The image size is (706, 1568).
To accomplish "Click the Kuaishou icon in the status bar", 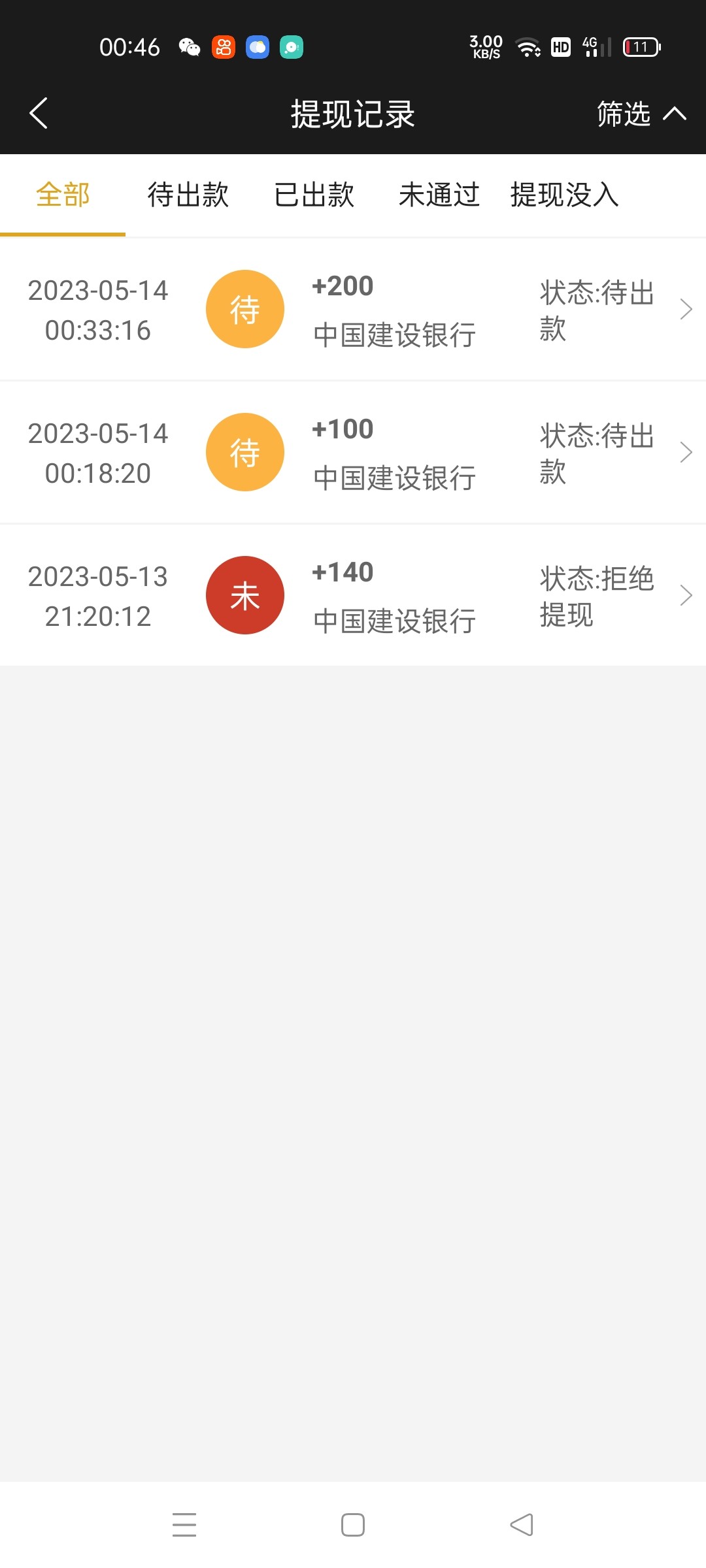I will (223, 46).
